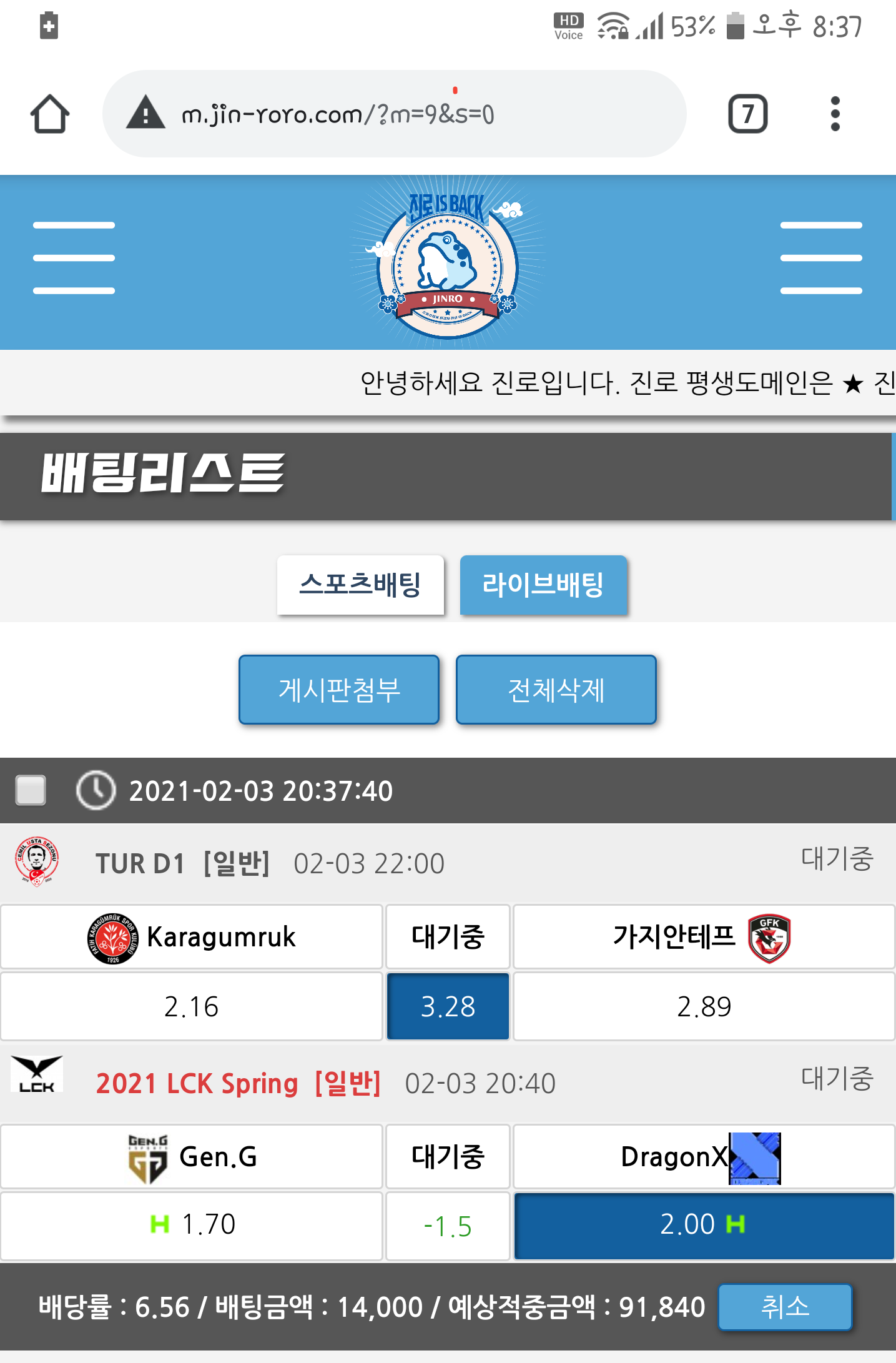Open the browser tab switcher showing 7
Image resolution: width=896 pixels, height=1363 pixels.
coord(747,114)
